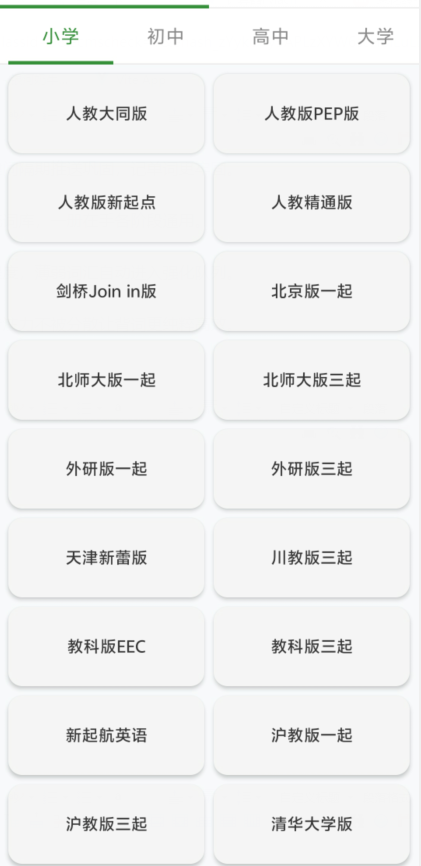Select 剑桥Join in版

(106, 292)
